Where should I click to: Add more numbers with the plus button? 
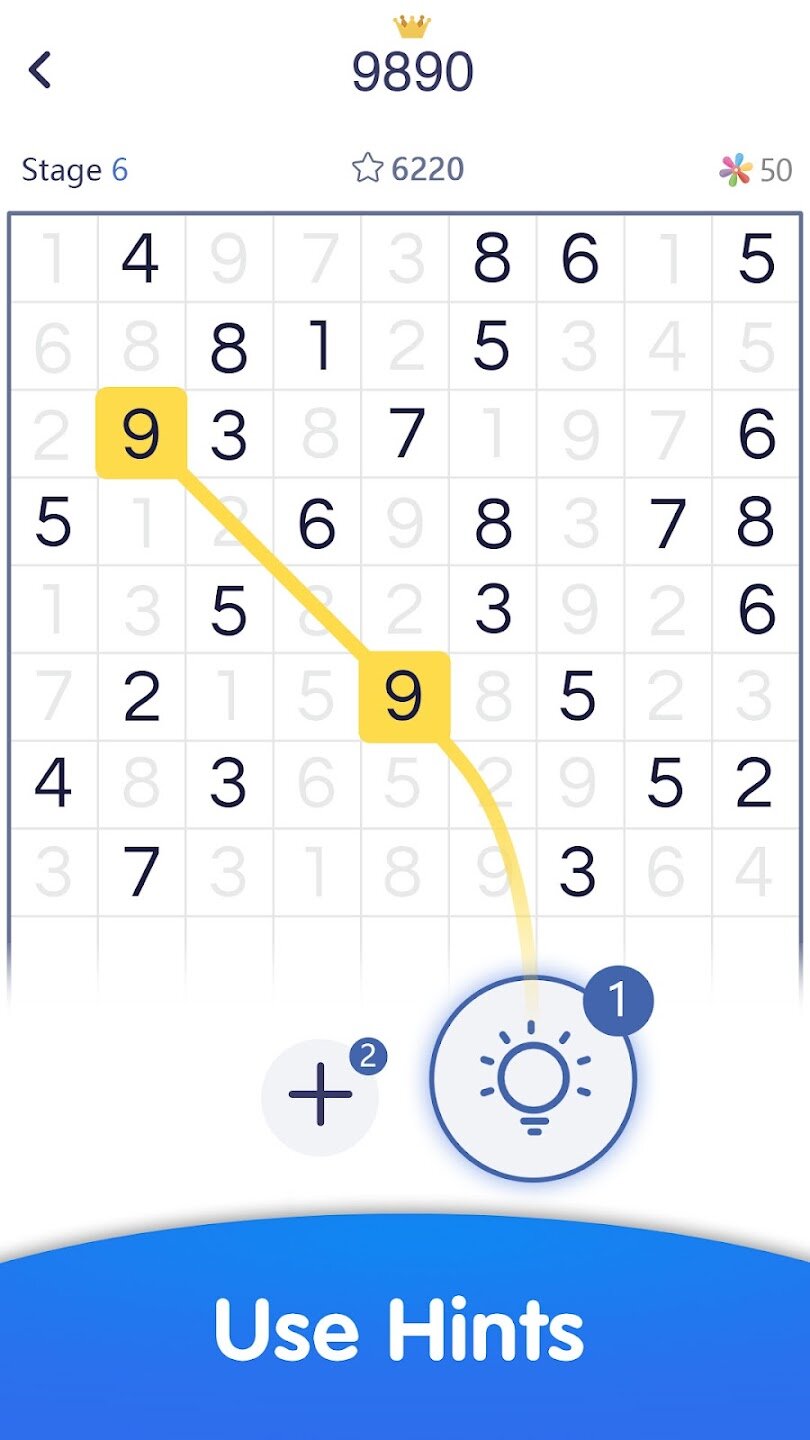point(320,1096)
